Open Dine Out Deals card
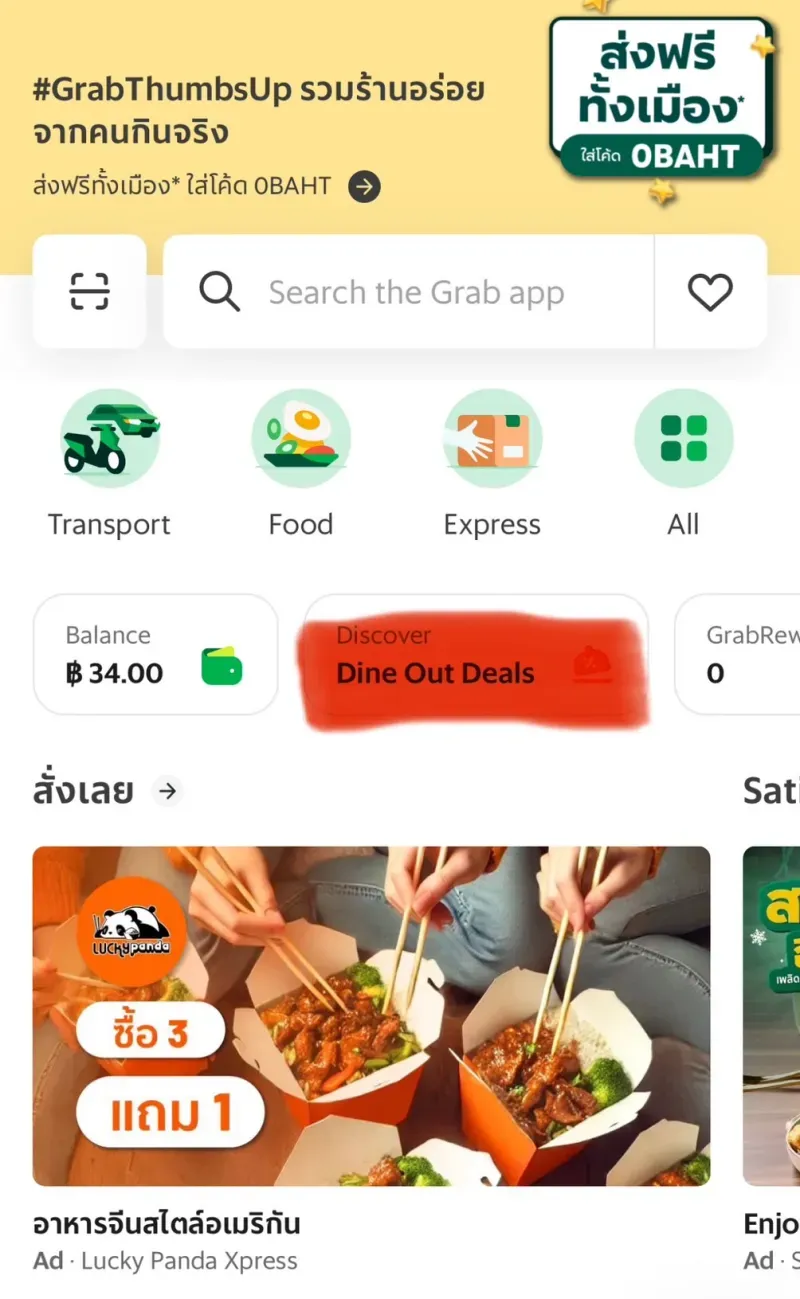Screen dimensions: 800x1299 tap(475, 655)
